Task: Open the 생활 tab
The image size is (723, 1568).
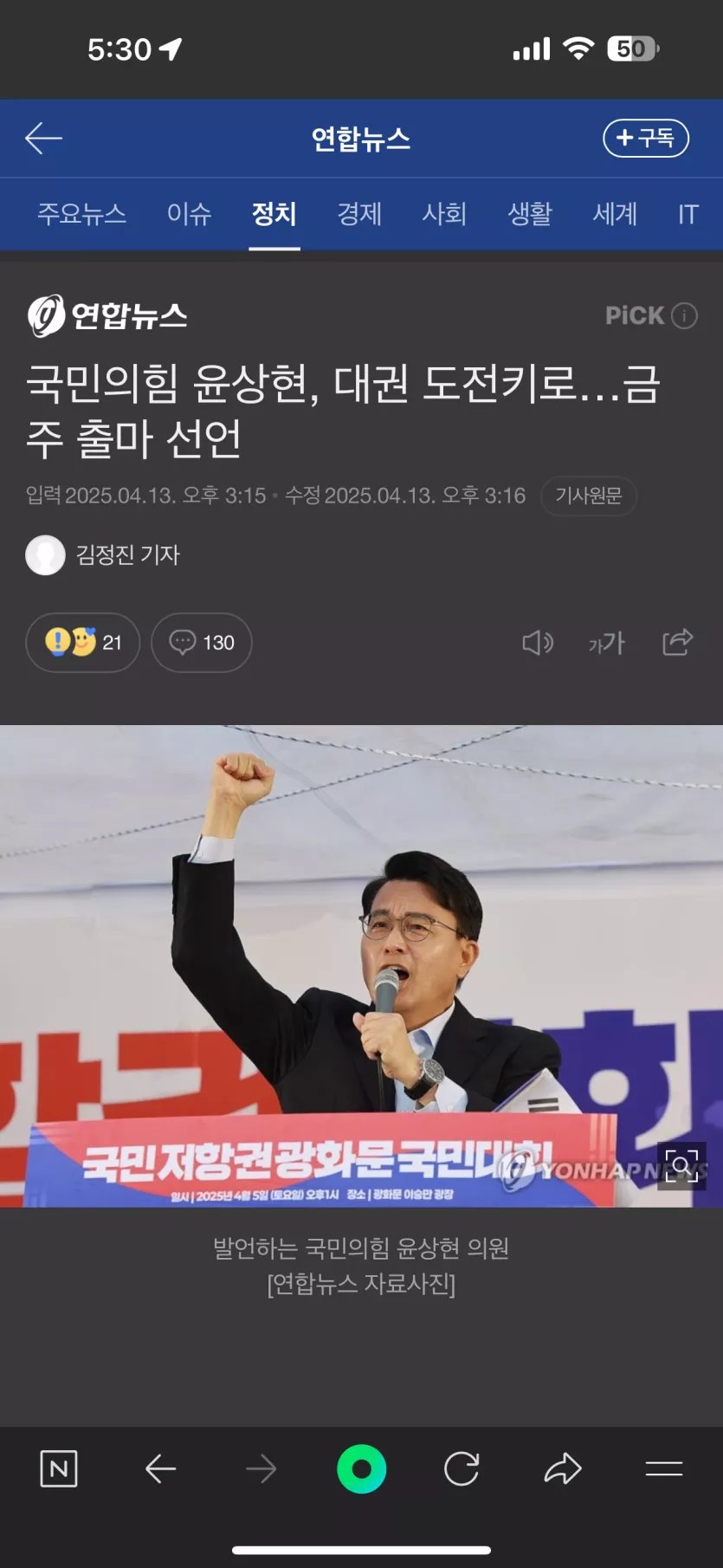Action: 529,214
